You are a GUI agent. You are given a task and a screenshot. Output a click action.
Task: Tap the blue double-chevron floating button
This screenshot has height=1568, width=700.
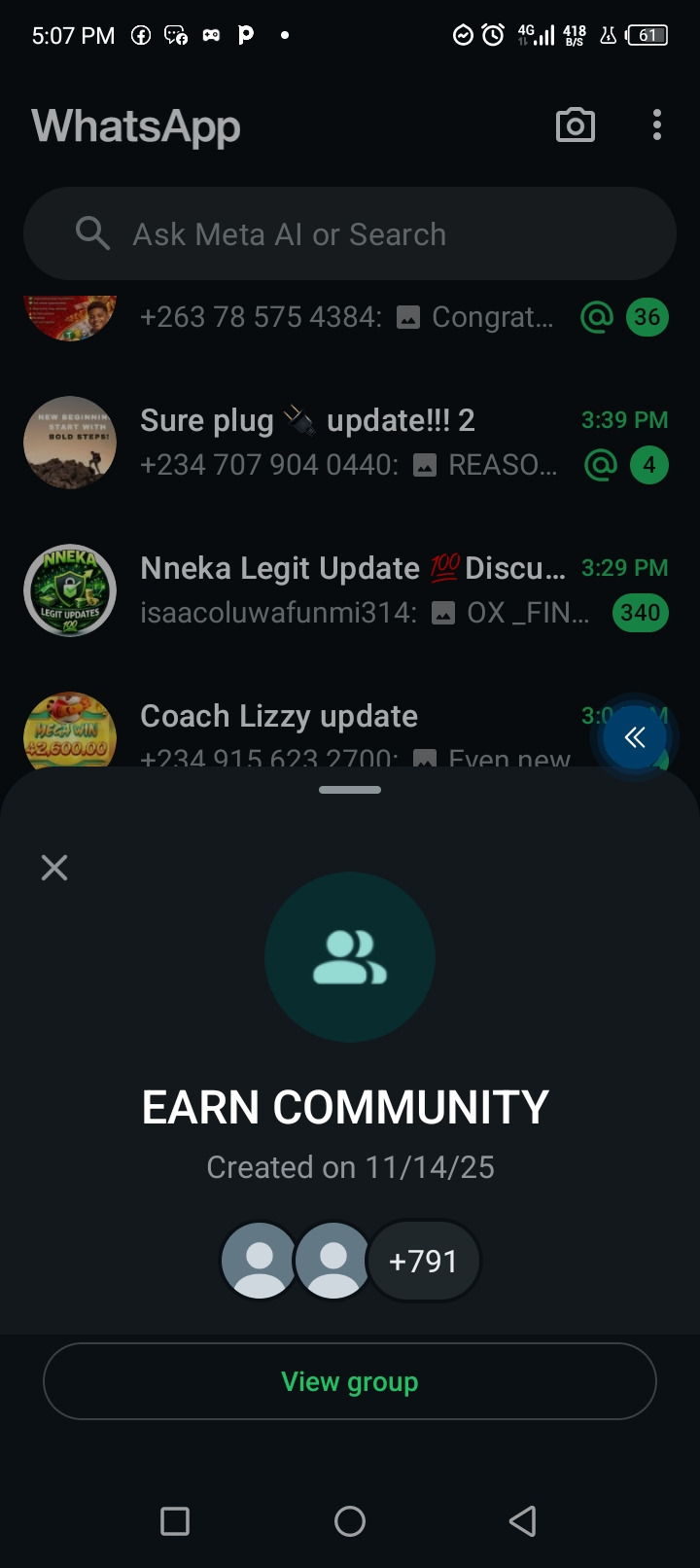point(635,737)
